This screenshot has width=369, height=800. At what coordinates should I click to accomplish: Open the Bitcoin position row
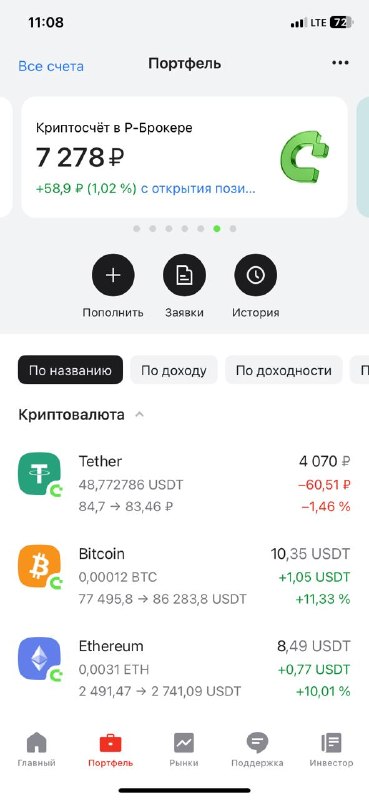(x=184, y=576)
